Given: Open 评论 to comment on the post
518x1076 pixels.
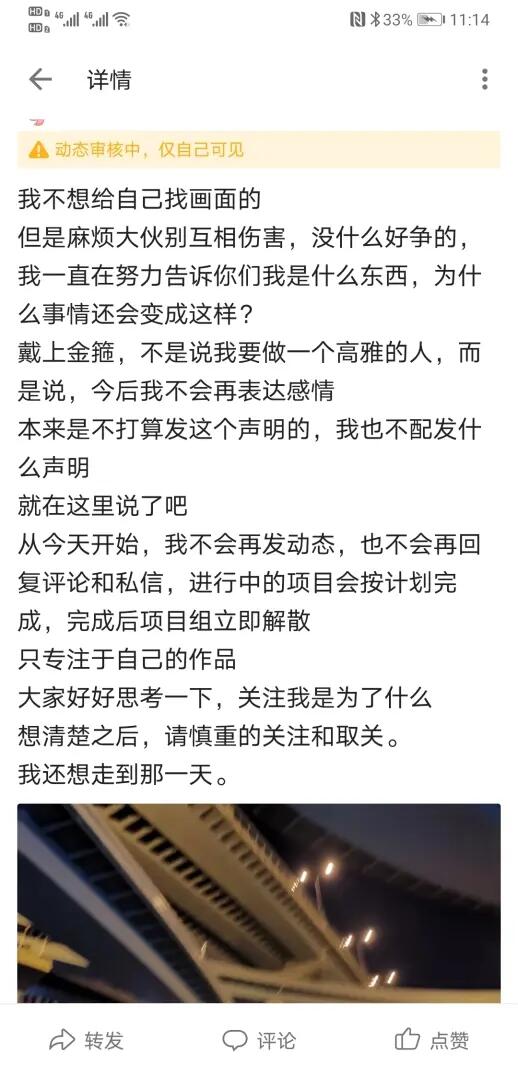Looking at the screenshot, I should click(259, 1040).
